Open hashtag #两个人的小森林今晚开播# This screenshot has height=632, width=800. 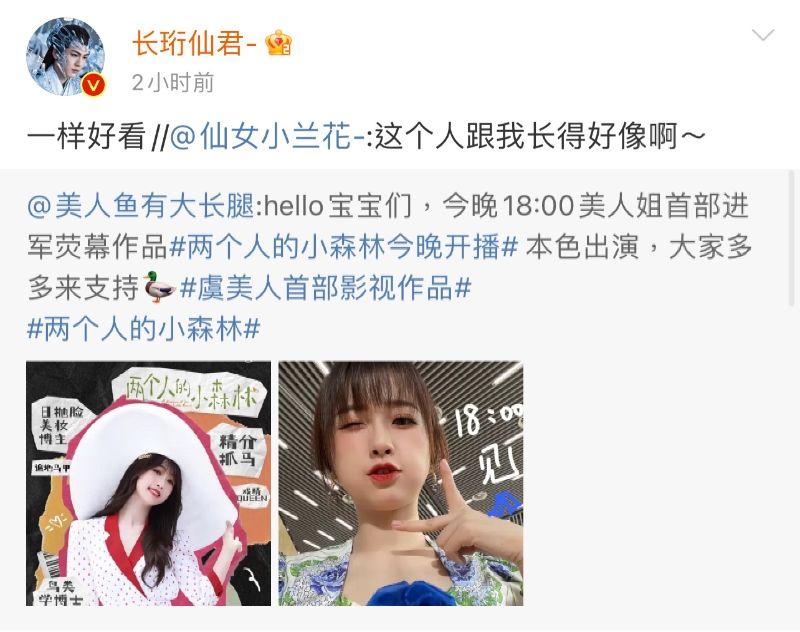click(x=342, y=247)
